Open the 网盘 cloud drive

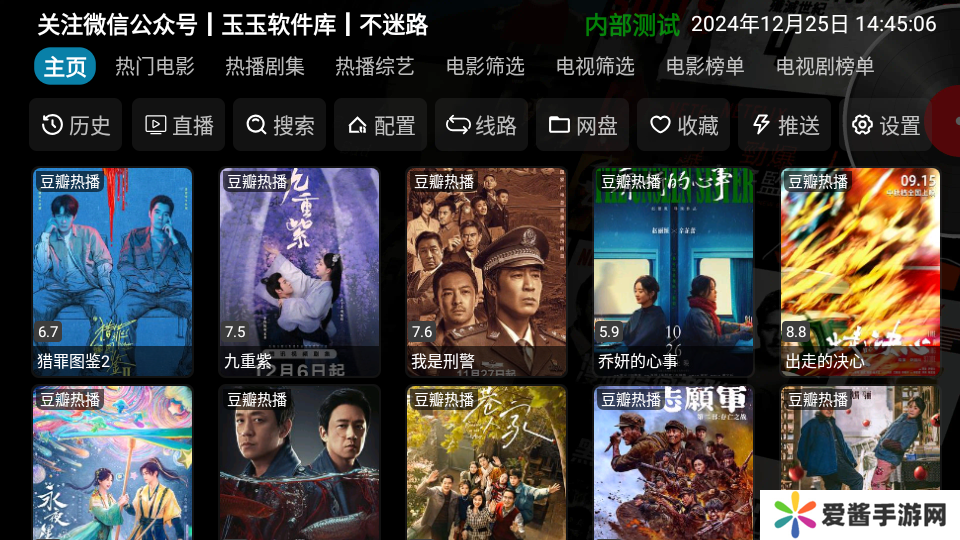583,125
